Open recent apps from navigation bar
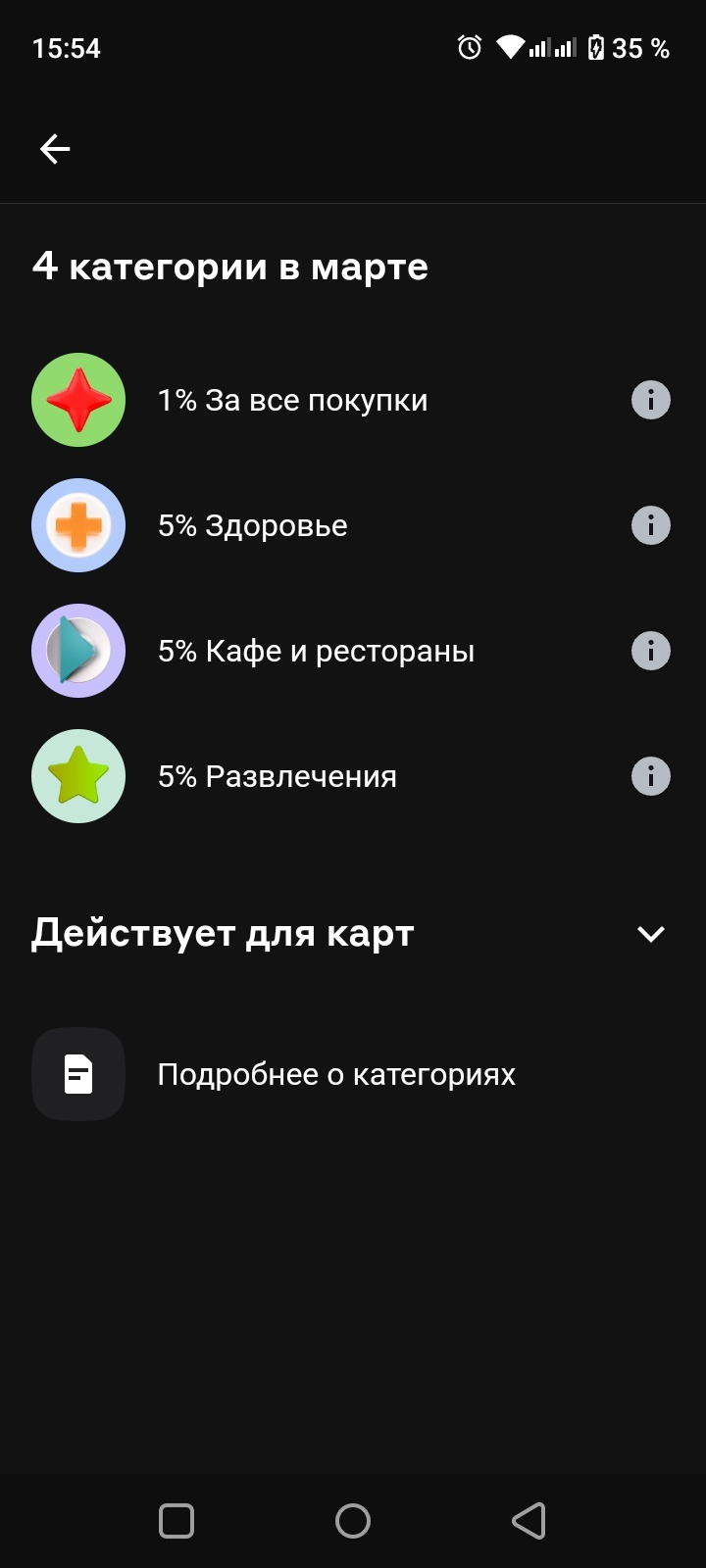The width and height of the screenshot is (706, 1568). click(x=176, y=1521)
